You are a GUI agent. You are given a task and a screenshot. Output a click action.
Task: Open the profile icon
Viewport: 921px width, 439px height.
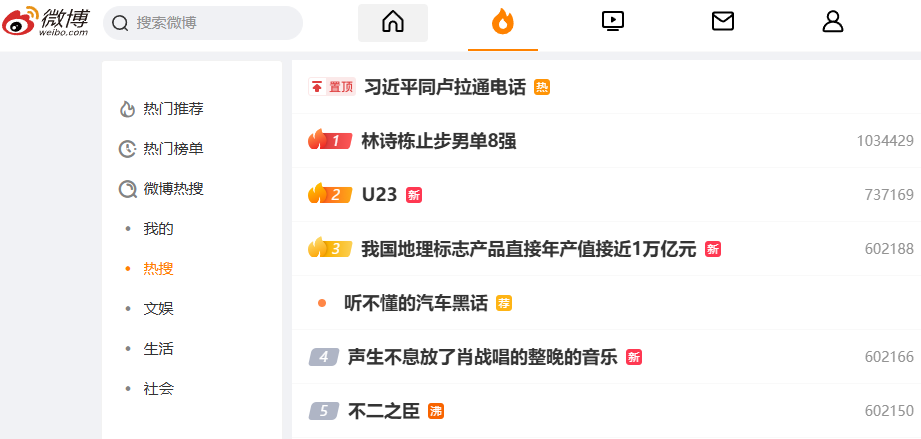pos(833,21)
